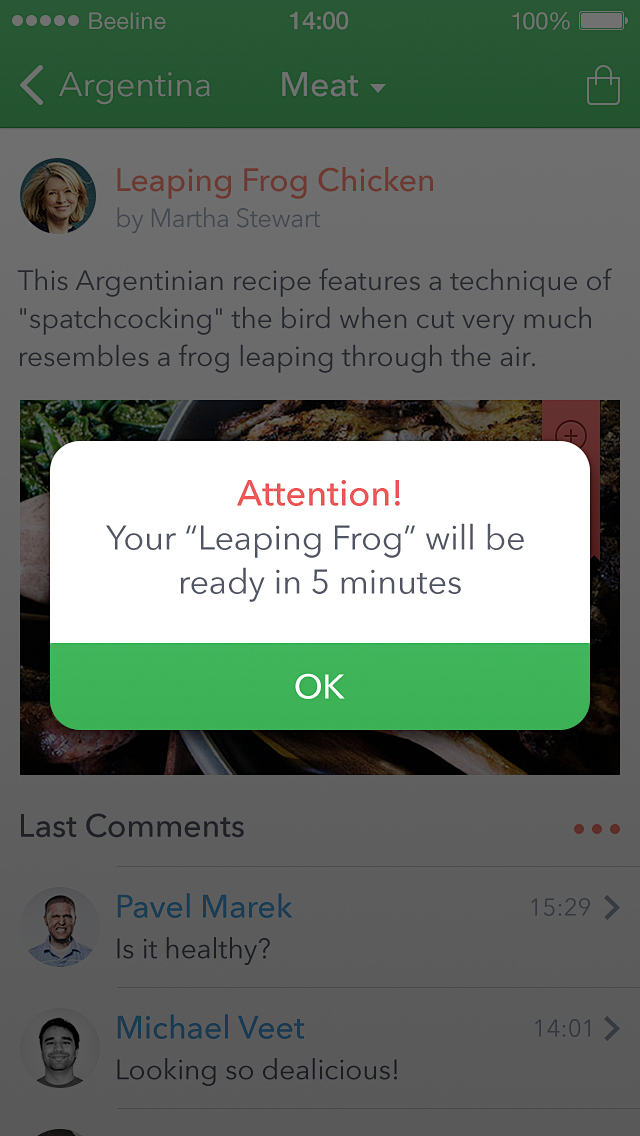
Task: Expand the Meat category dropdown
Action: tap(333, 86)
